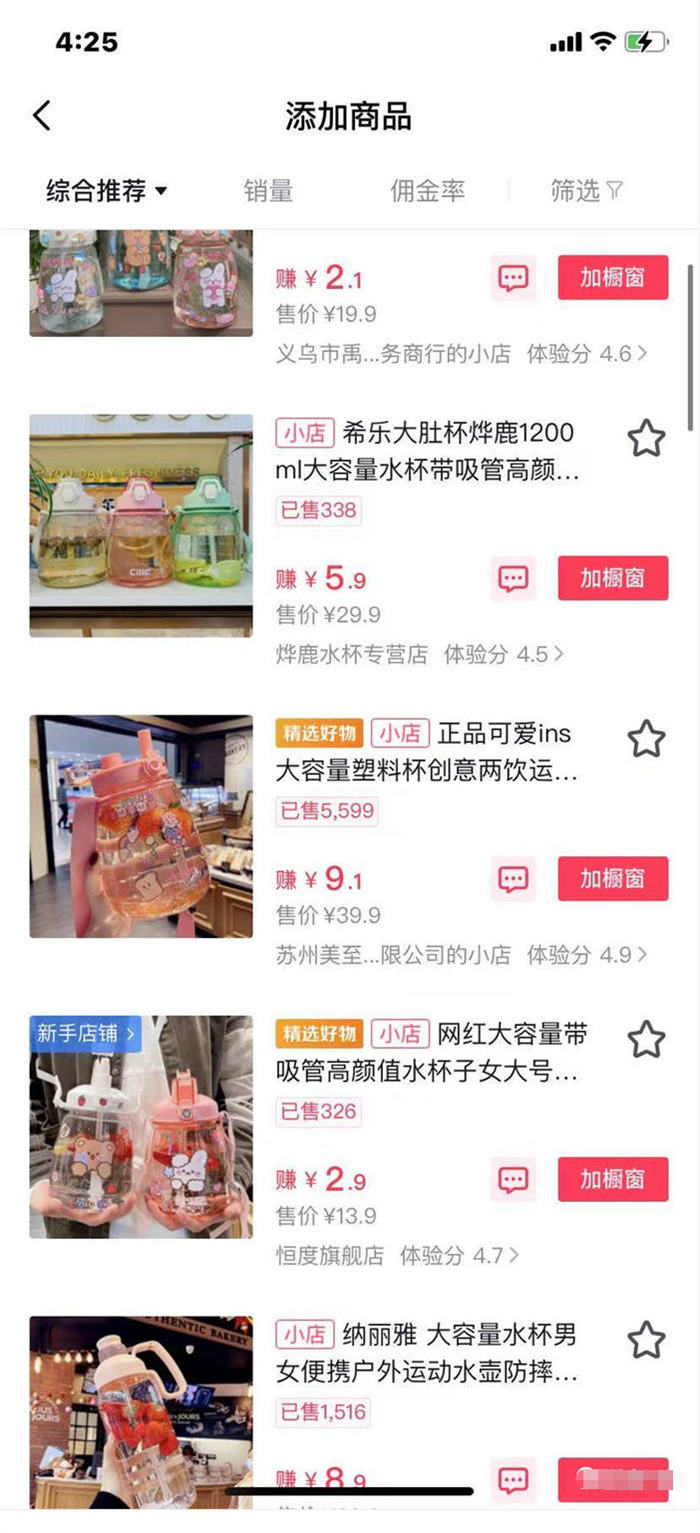
Task: Favorite the 希乐大肚杯烨鹿 product
Action: [646, 438]
